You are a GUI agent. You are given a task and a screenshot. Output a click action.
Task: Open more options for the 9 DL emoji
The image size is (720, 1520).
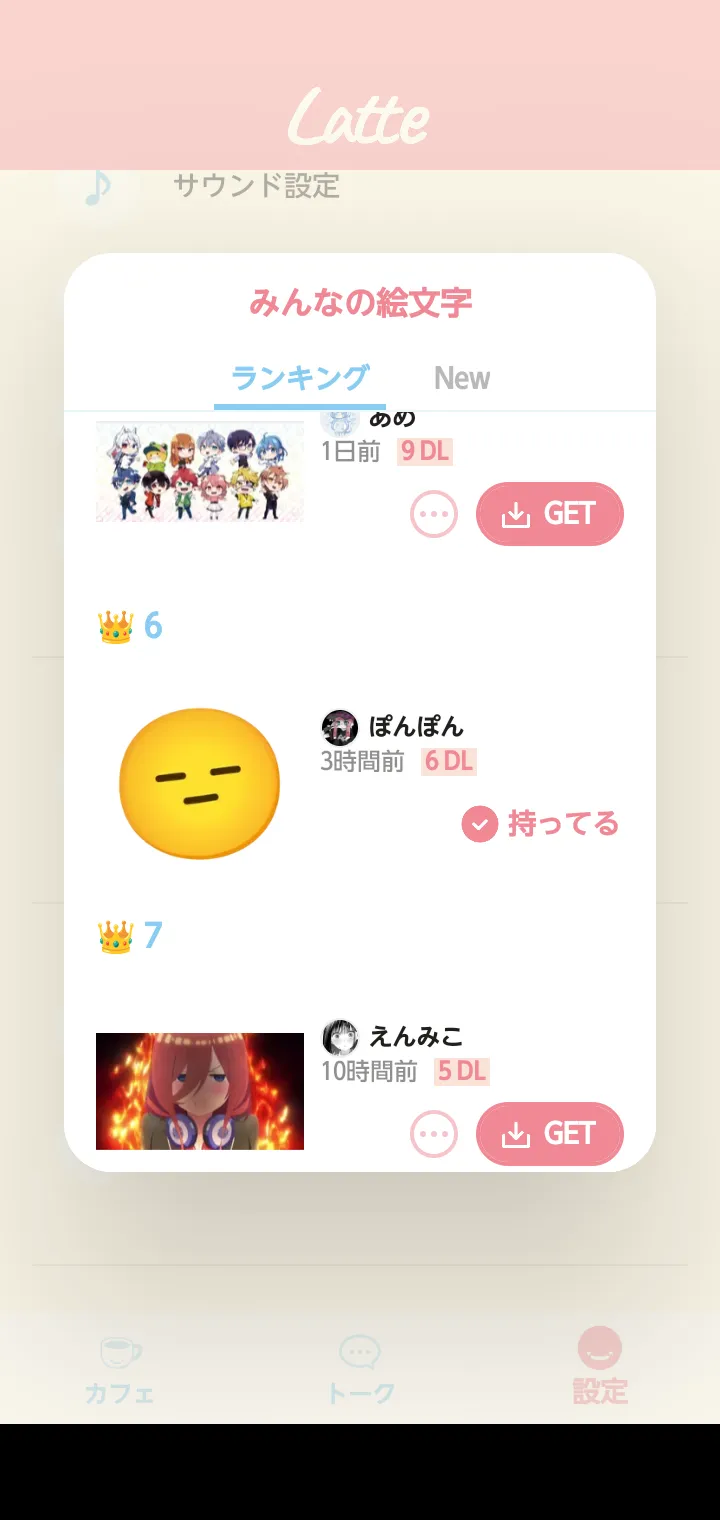(434, 515)
